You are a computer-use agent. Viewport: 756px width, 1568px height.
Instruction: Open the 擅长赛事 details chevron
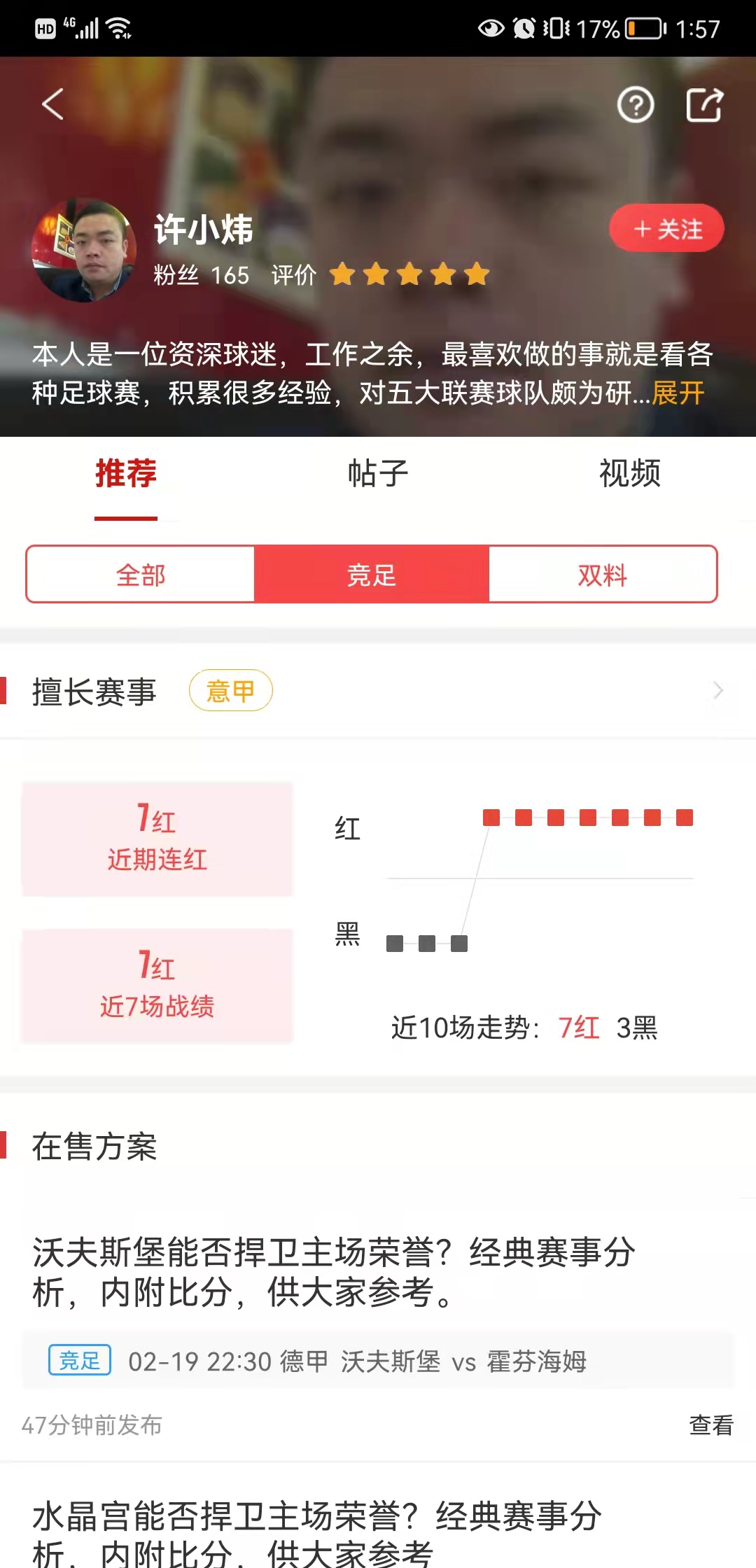pyautogui.click(x=717, y=691)
